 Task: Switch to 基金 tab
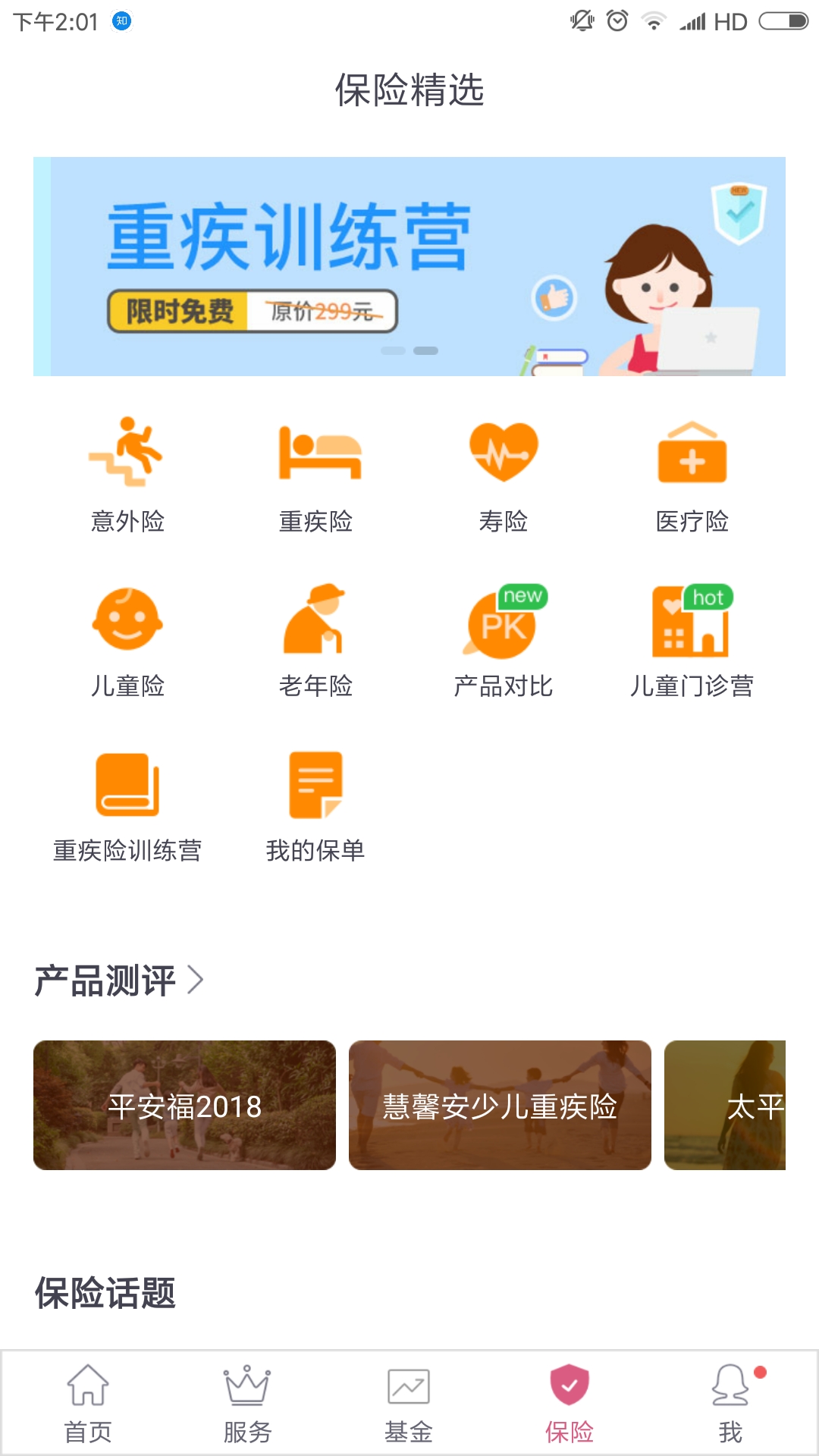409,1404
